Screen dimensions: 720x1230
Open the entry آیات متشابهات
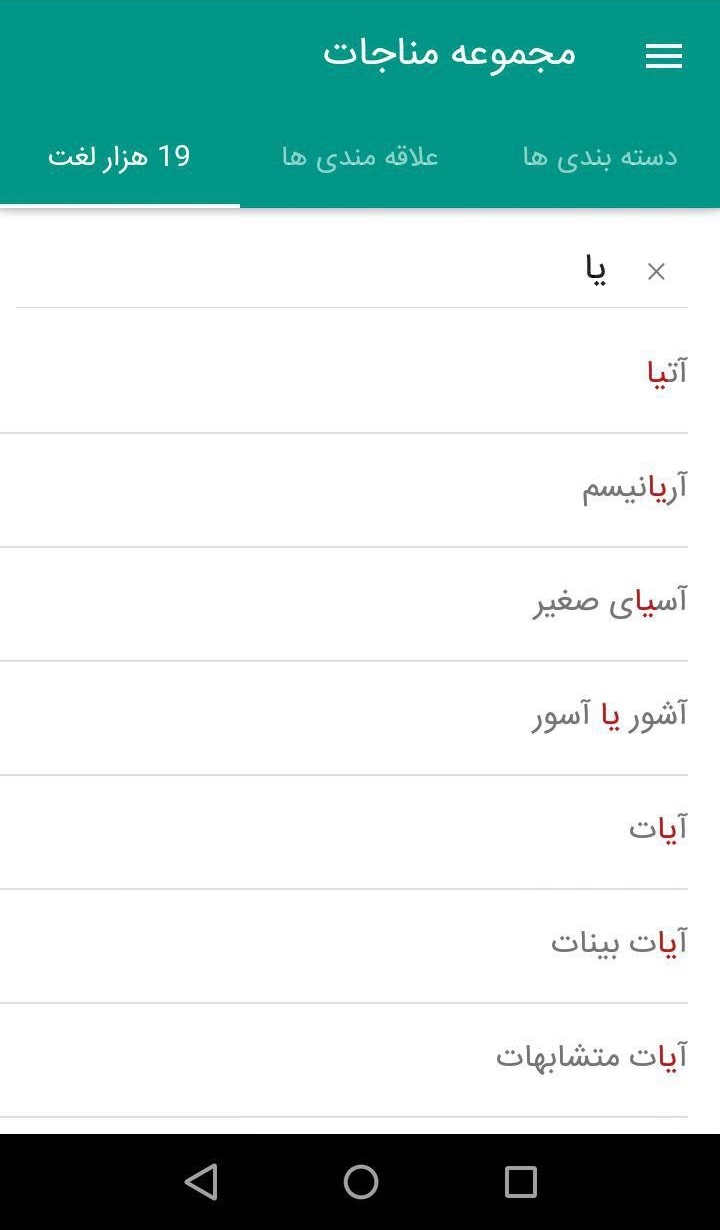(360, 1060)
